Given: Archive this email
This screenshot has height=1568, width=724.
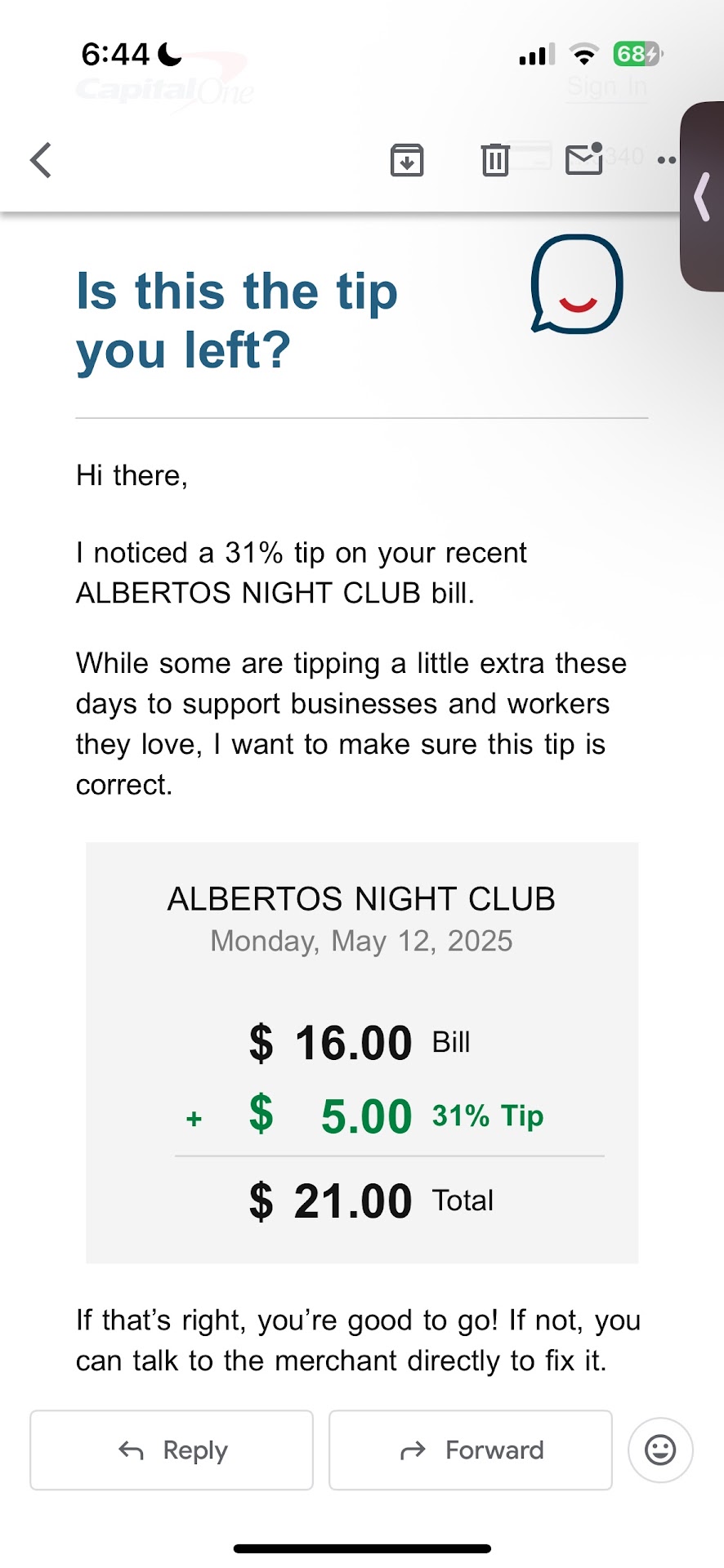Looking at the screenshot, I should 407,160.
